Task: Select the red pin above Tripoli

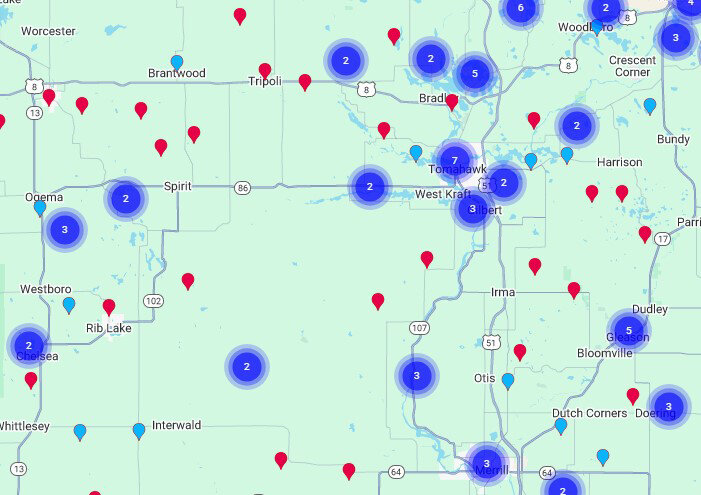Action: pos(265,71)
